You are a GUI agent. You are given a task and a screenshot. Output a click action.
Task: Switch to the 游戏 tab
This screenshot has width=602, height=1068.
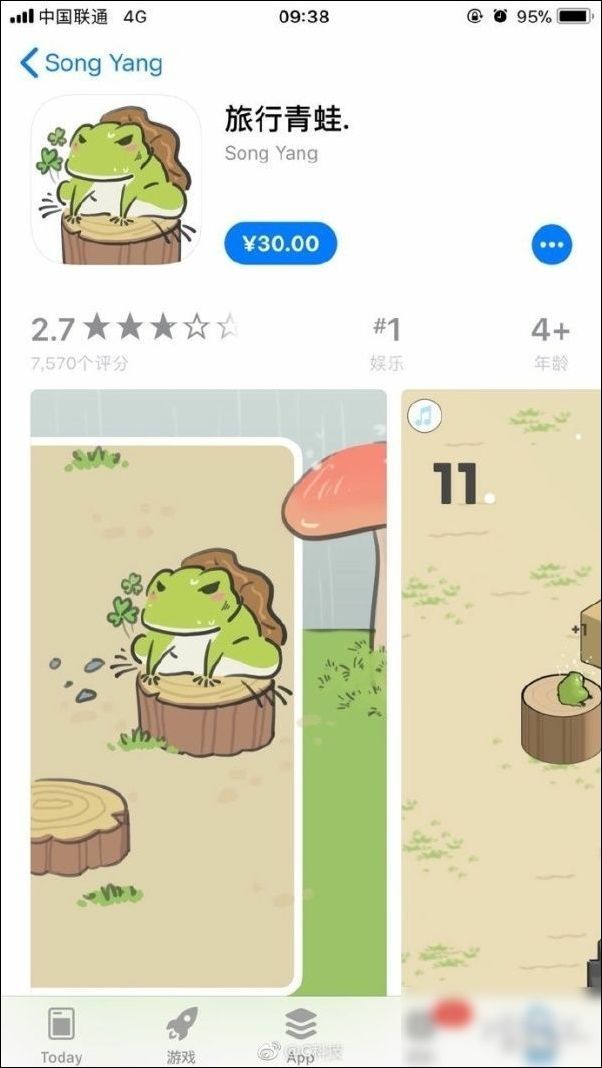coord(181,1034)
